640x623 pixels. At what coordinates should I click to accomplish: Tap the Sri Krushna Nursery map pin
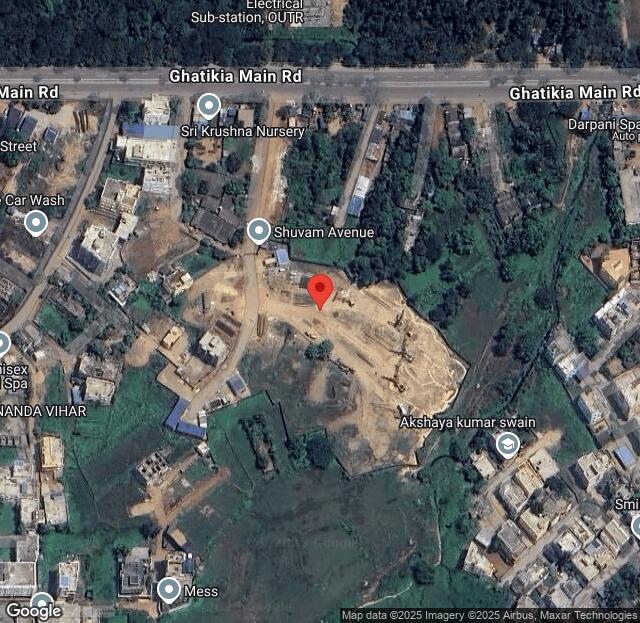(209, 106)
